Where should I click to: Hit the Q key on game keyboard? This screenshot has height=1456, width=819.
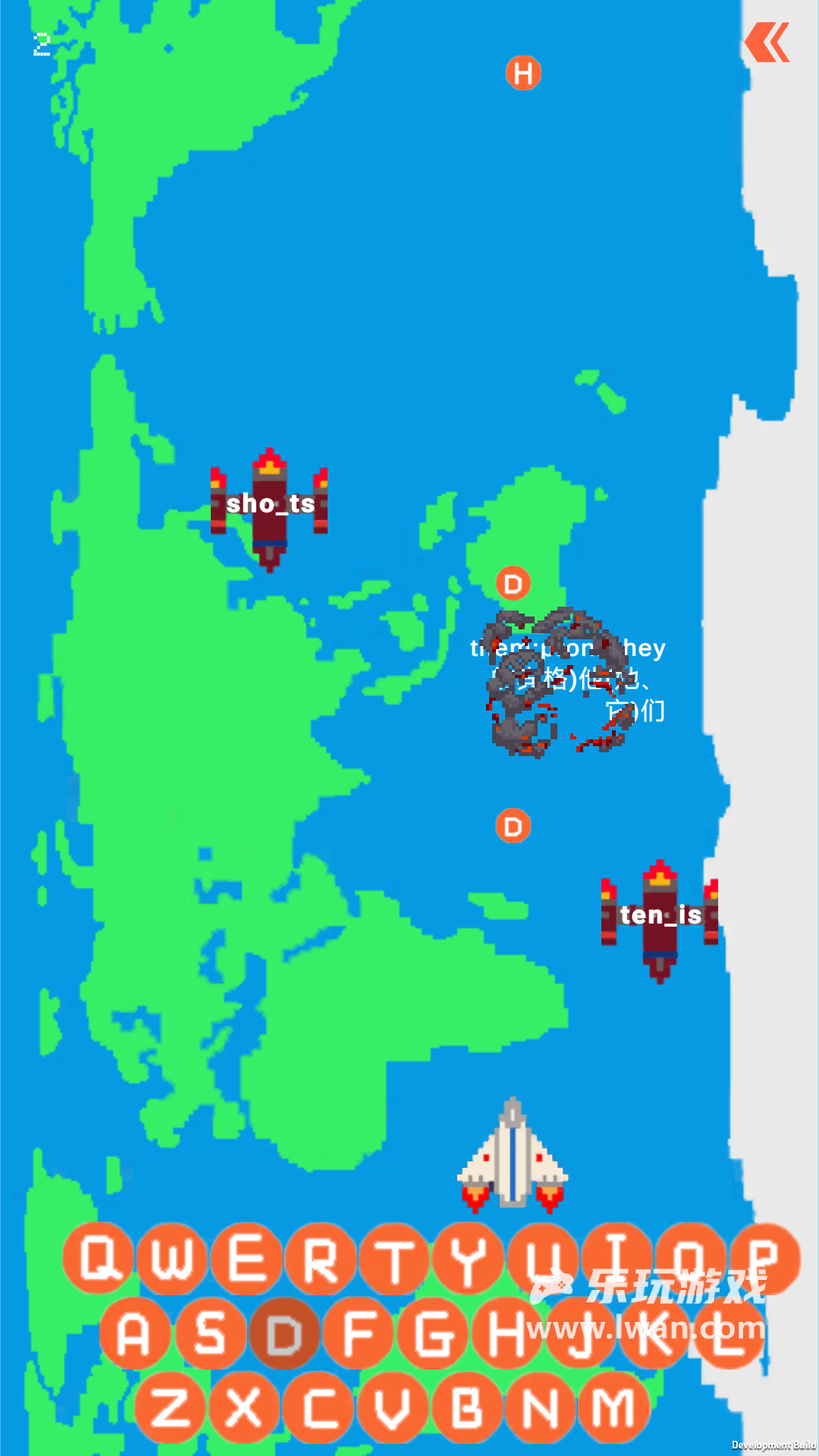(99, 1260)
